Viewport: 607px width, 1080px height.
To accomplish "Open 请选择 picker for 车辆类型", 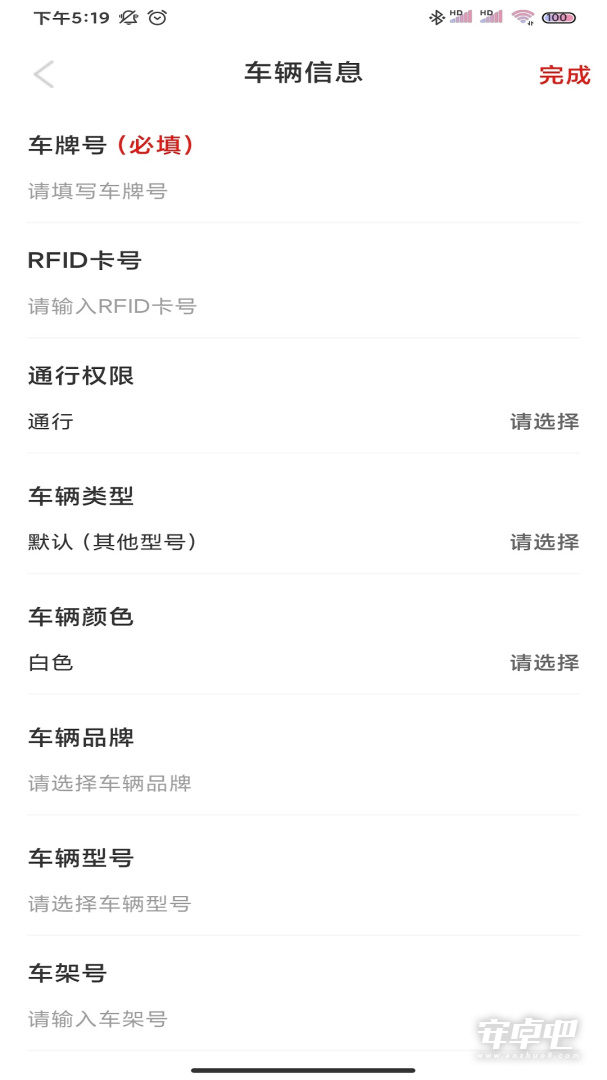I will tap(544, 542).
